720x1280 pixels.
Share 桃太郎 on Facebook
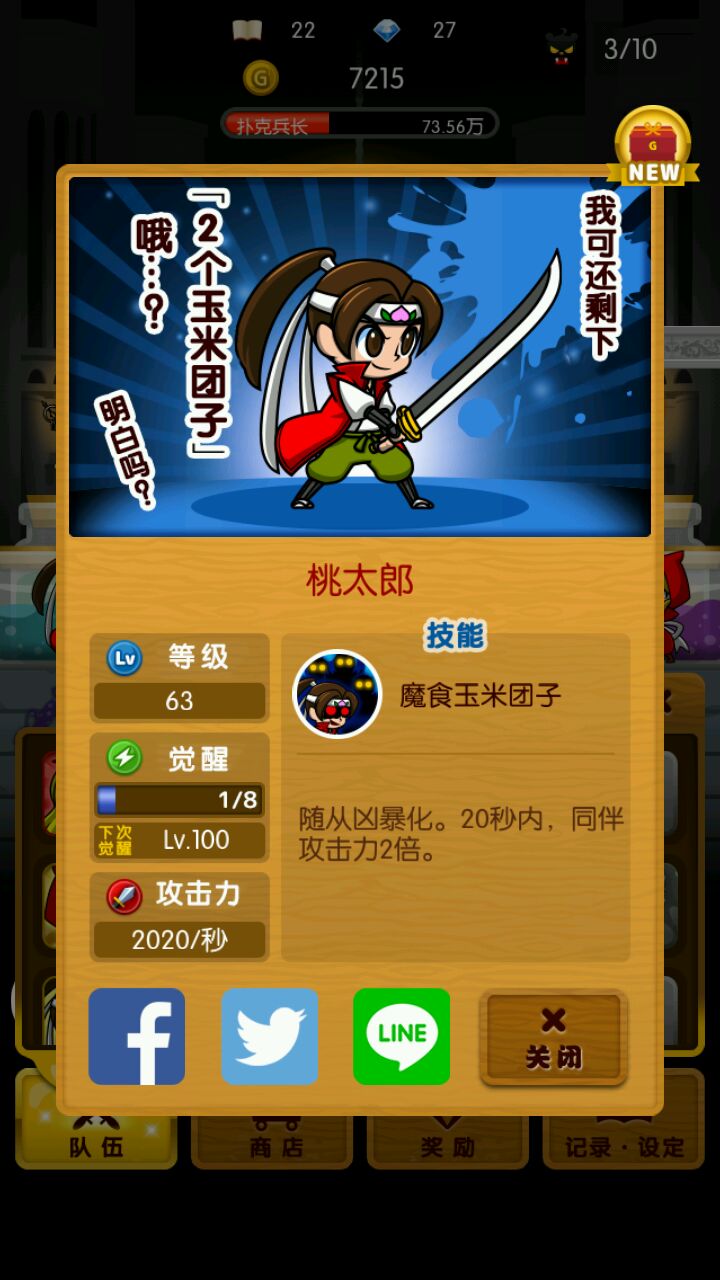[137, 1036]
